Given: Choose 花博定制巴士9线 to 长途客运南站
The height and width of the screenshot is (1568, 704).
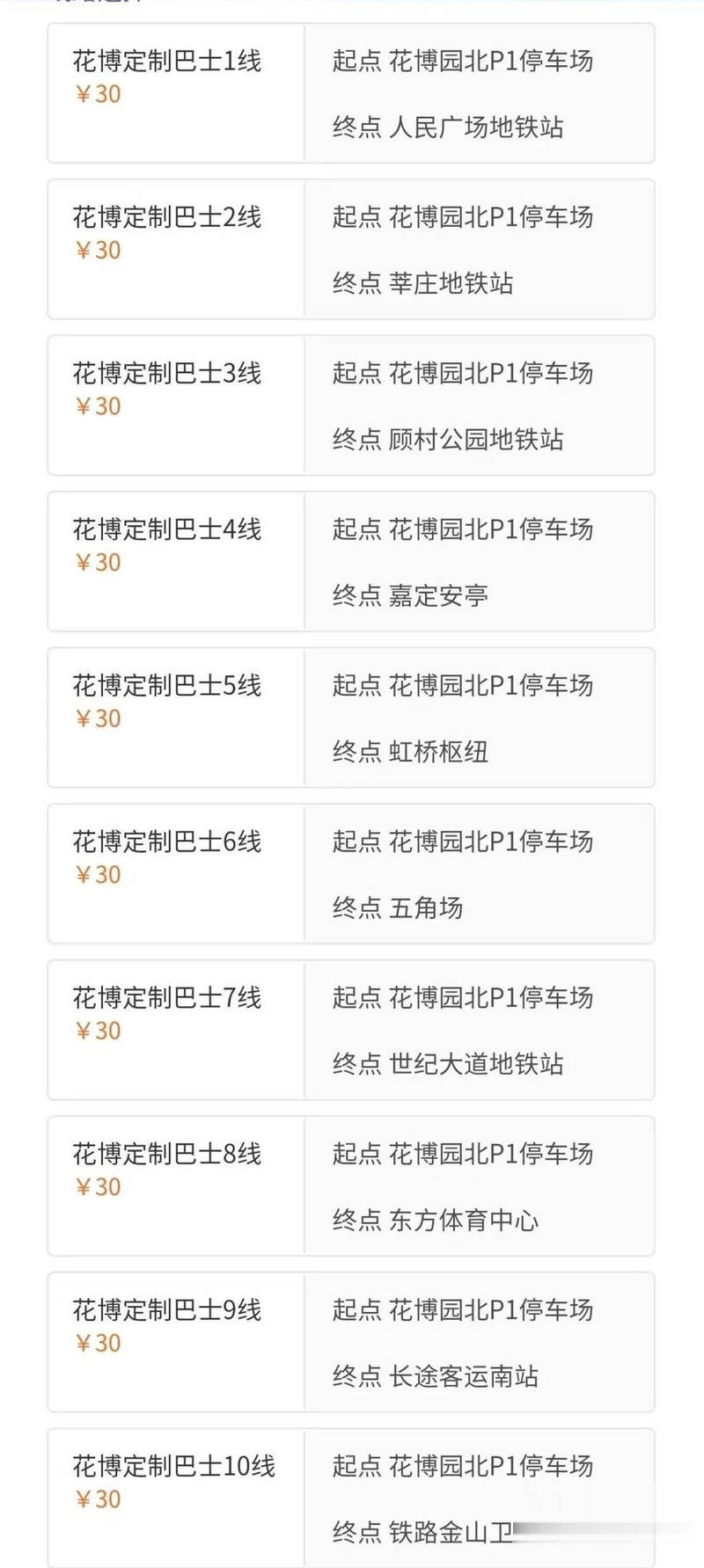Looking at the screenshot, I should point(351,1342).
